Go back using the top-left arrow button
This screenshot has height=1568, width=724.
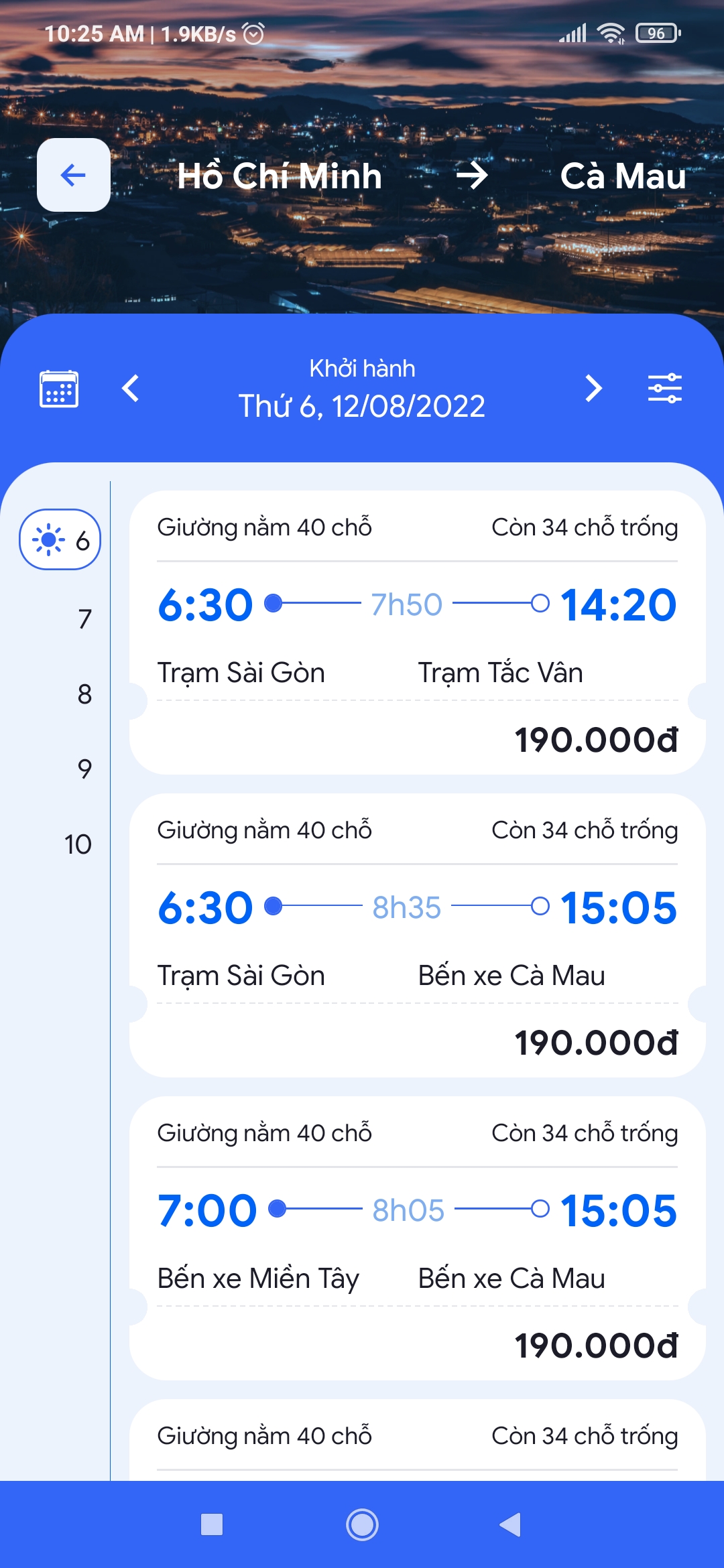[74, 175]
